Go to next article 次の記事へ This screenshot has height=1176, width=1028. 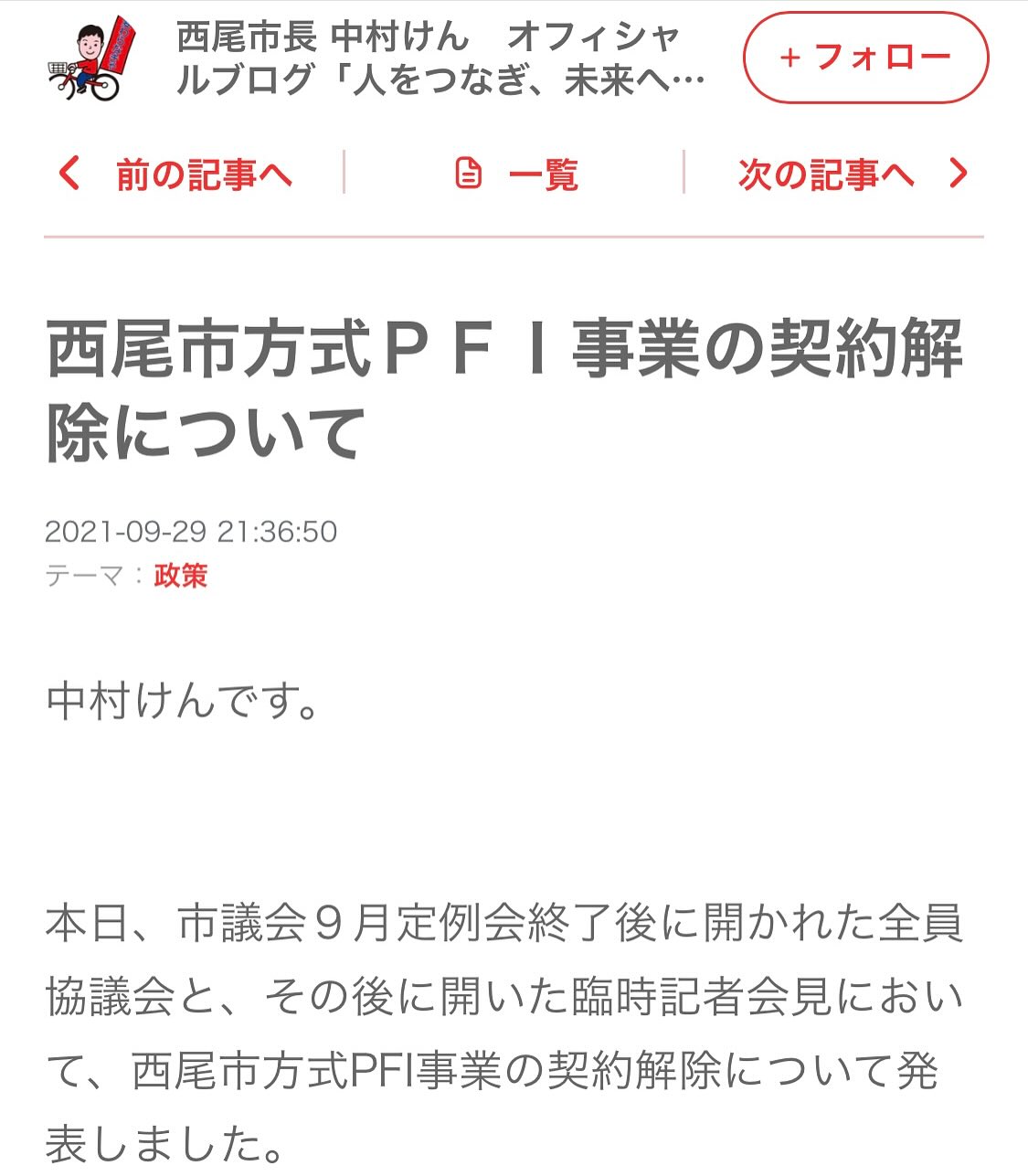pos(852,174)
